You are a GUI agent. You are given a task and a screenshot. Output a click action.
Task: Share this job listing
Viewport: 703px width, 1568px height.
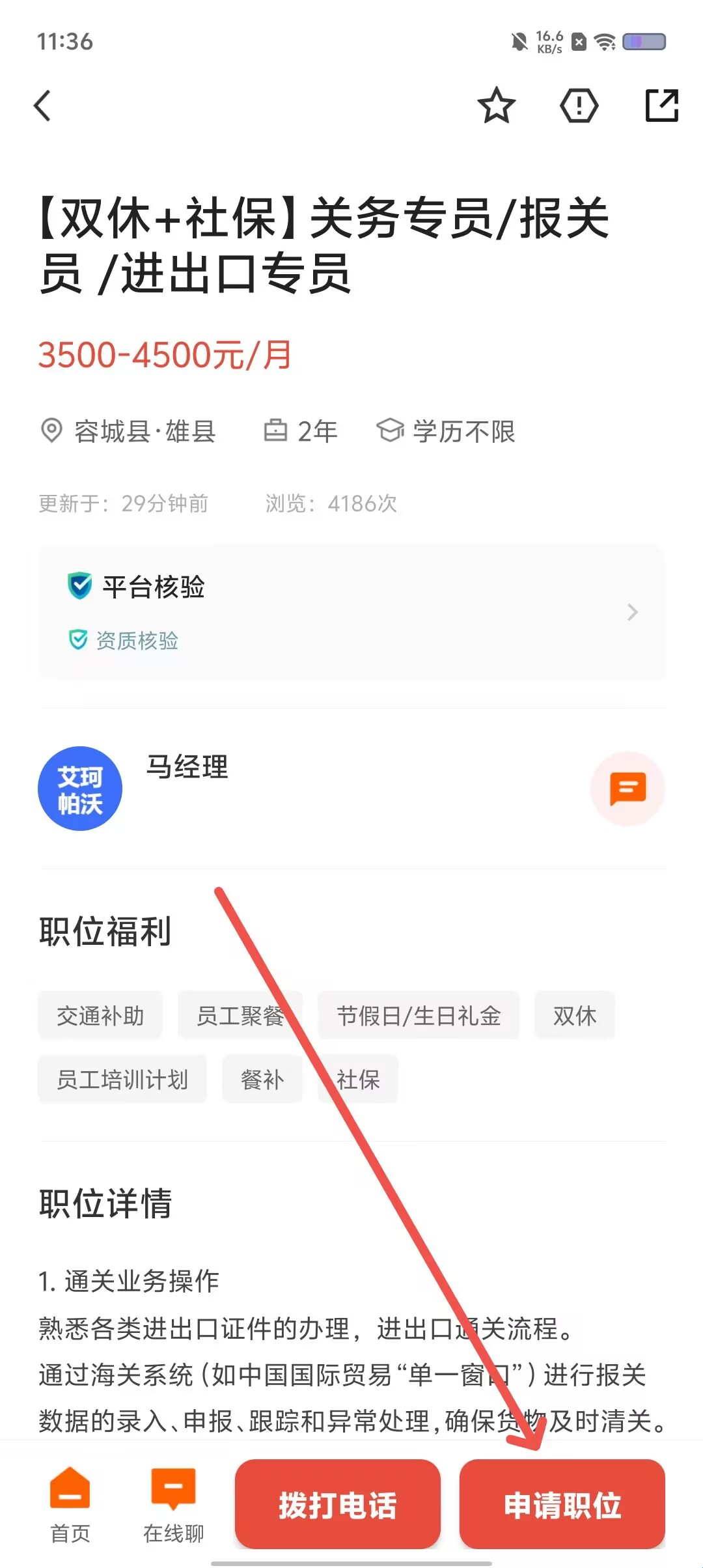point(661,105)
